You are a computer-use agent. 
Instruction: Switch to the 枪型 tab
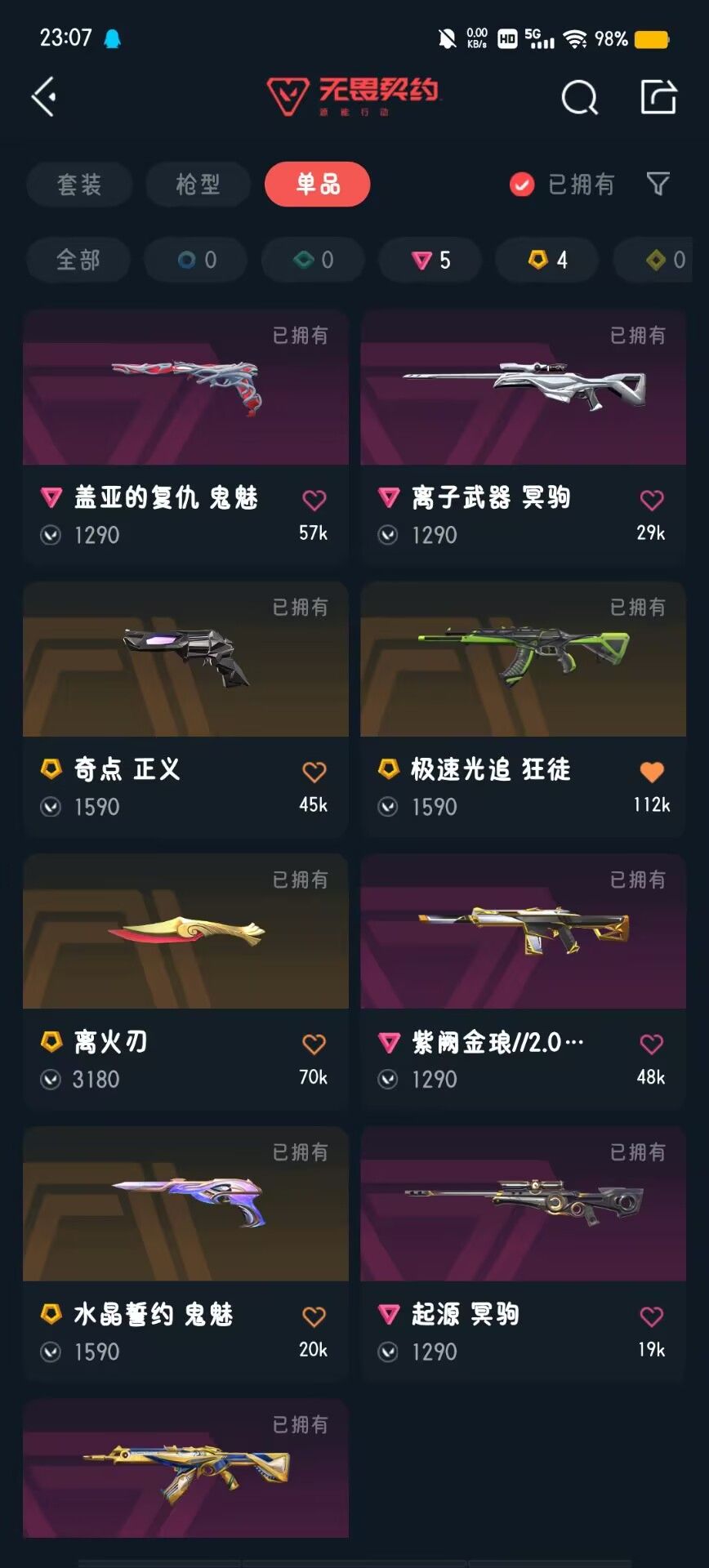[x=197, y=185]
